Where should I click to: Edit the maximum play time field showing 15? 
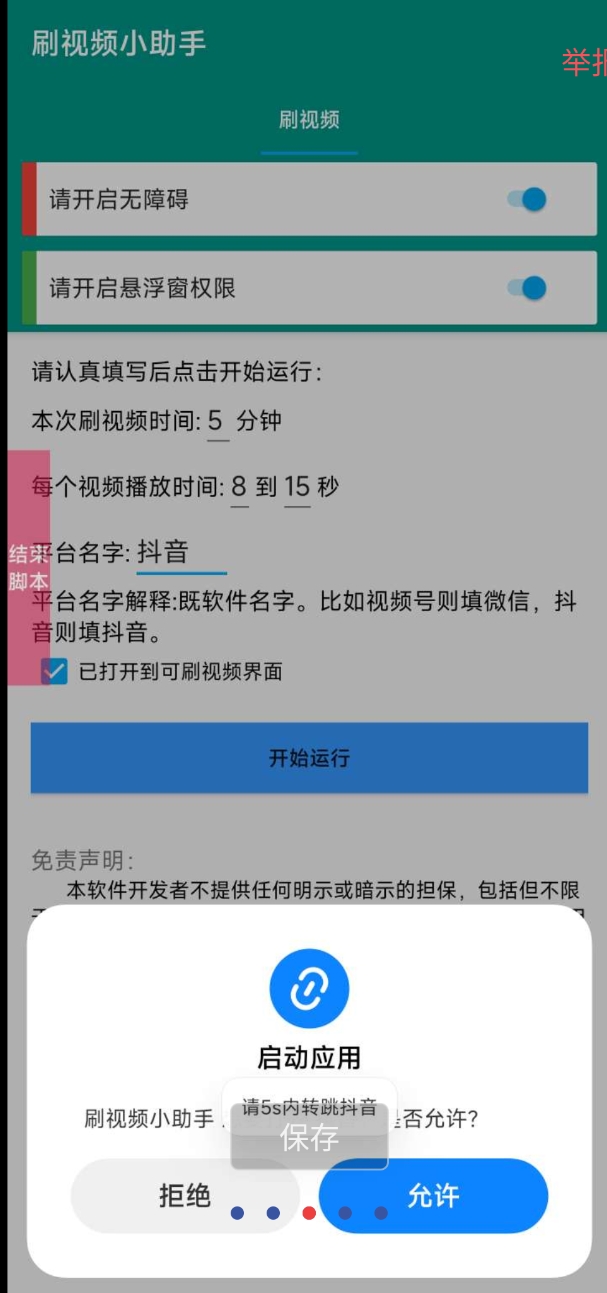click(297, 488)
